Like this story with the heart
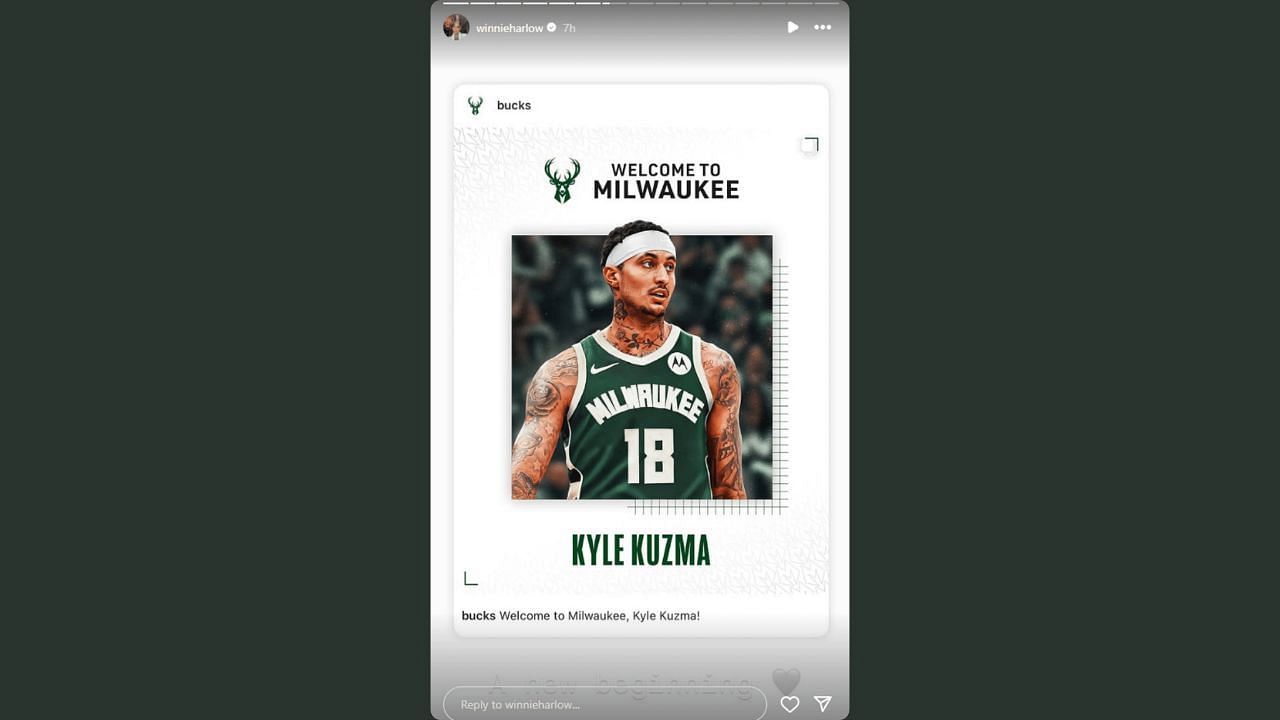The height and width of the screenshot is (720, 1280). [x=789, y=704]
